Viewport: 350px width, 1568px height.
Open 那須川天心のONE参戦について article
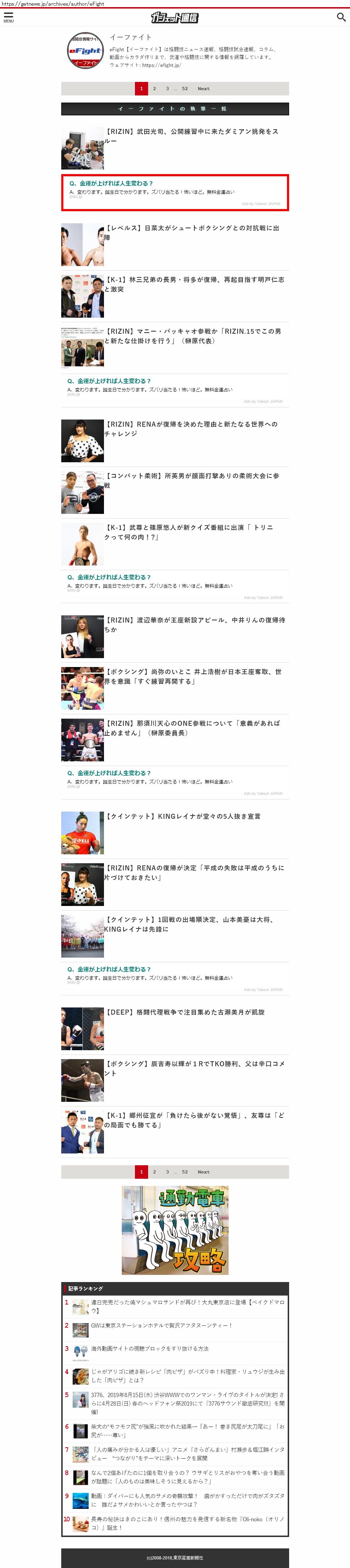[191, 728]
